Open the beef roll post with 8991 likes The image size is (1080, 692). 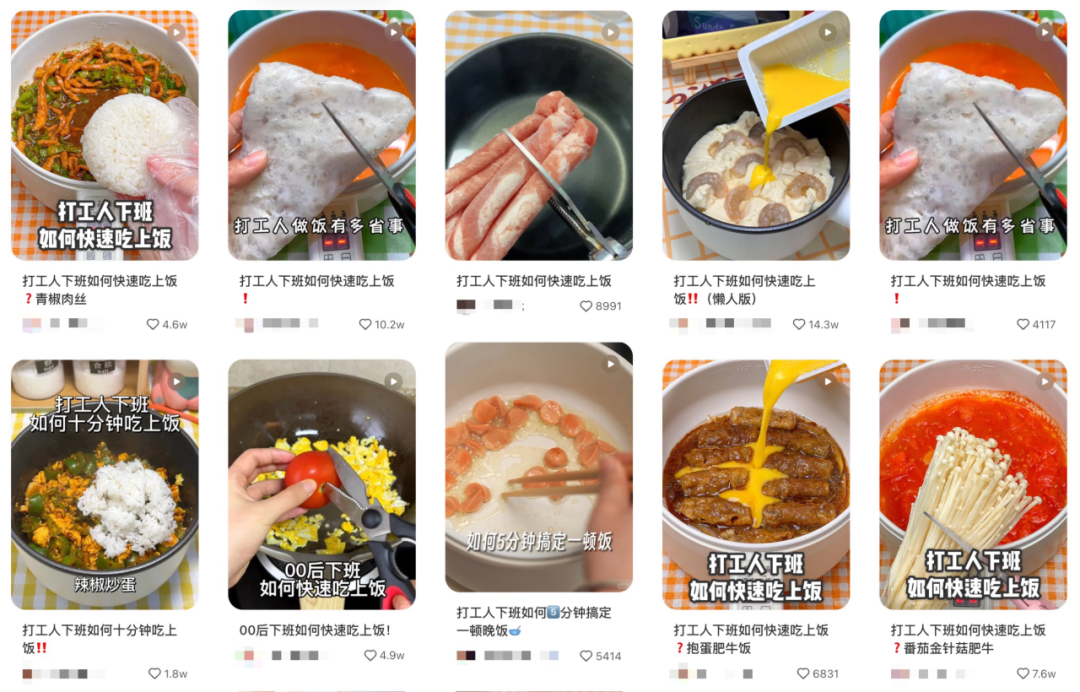[538, 135]
